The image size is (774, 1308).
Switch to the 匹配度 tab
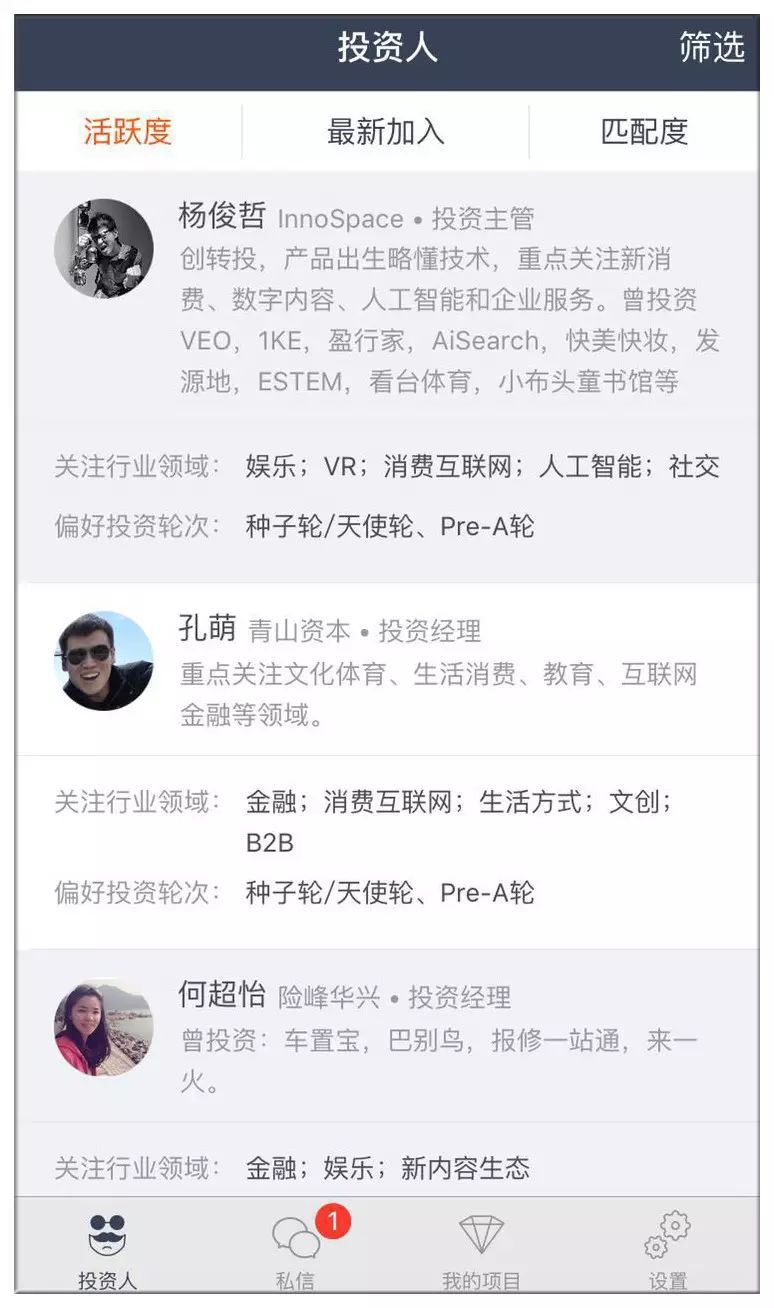coord(644,131)
